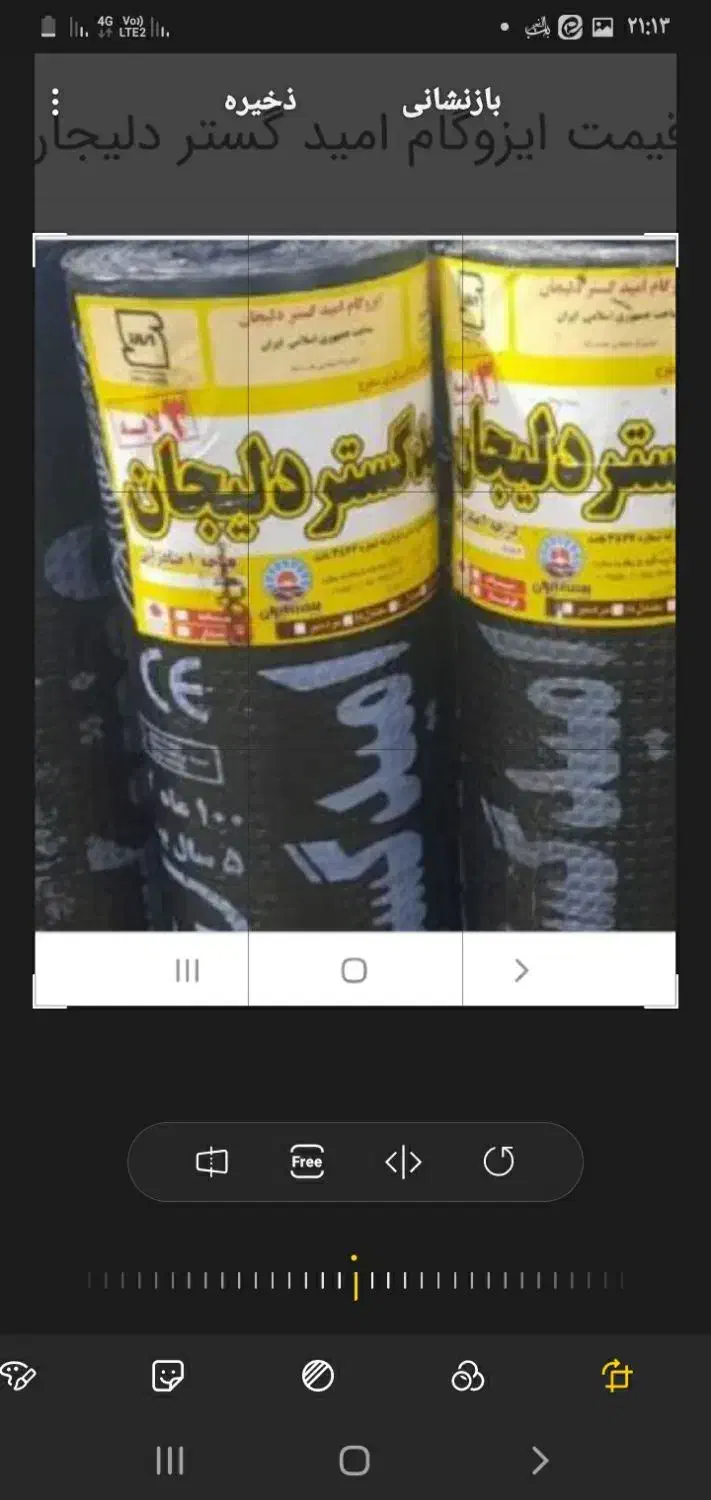Flip the image horizontally

(403, 1162)
